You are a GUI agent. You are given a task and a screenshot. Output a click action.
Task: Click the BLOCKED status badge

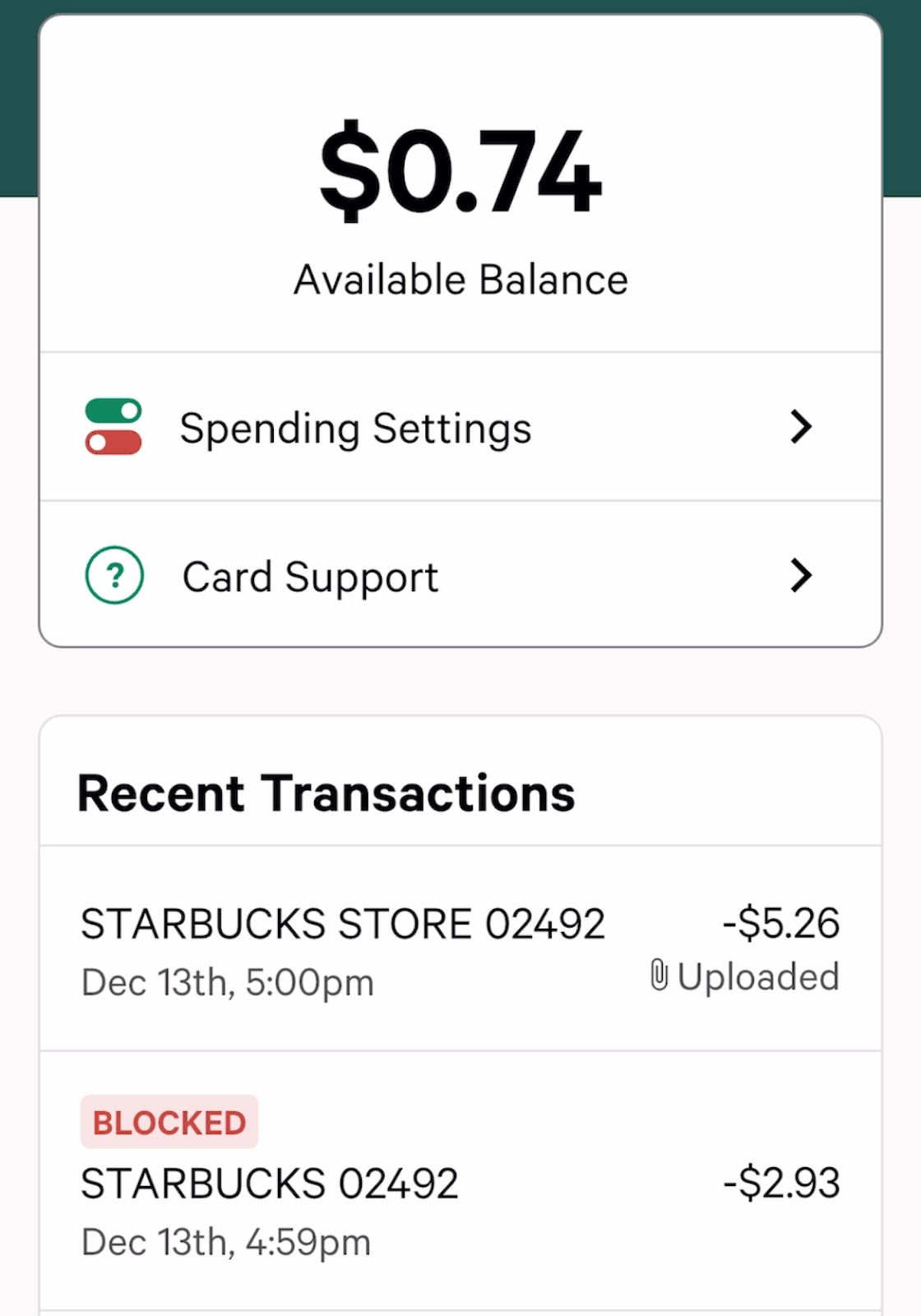click(x=169, y=1122)
